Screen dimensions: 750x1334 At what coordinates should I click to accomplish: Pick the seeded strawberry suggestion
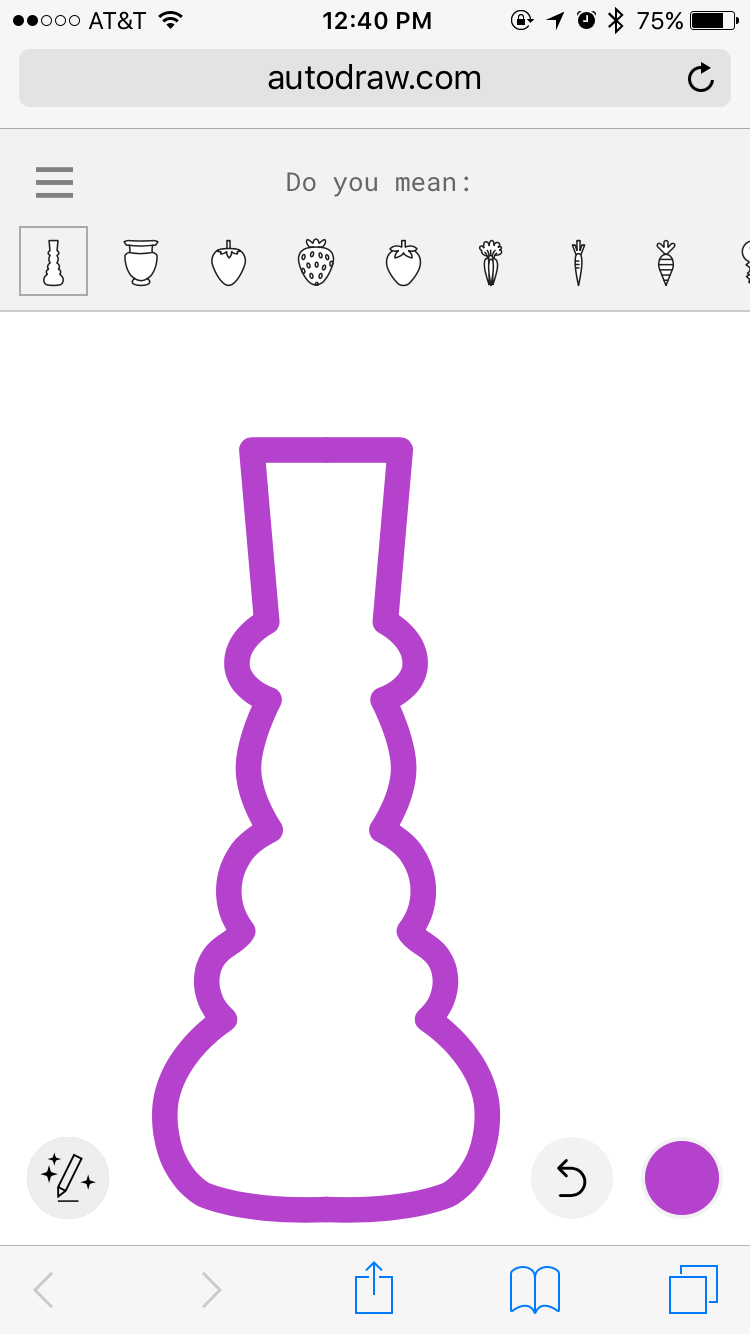[316, 262]
